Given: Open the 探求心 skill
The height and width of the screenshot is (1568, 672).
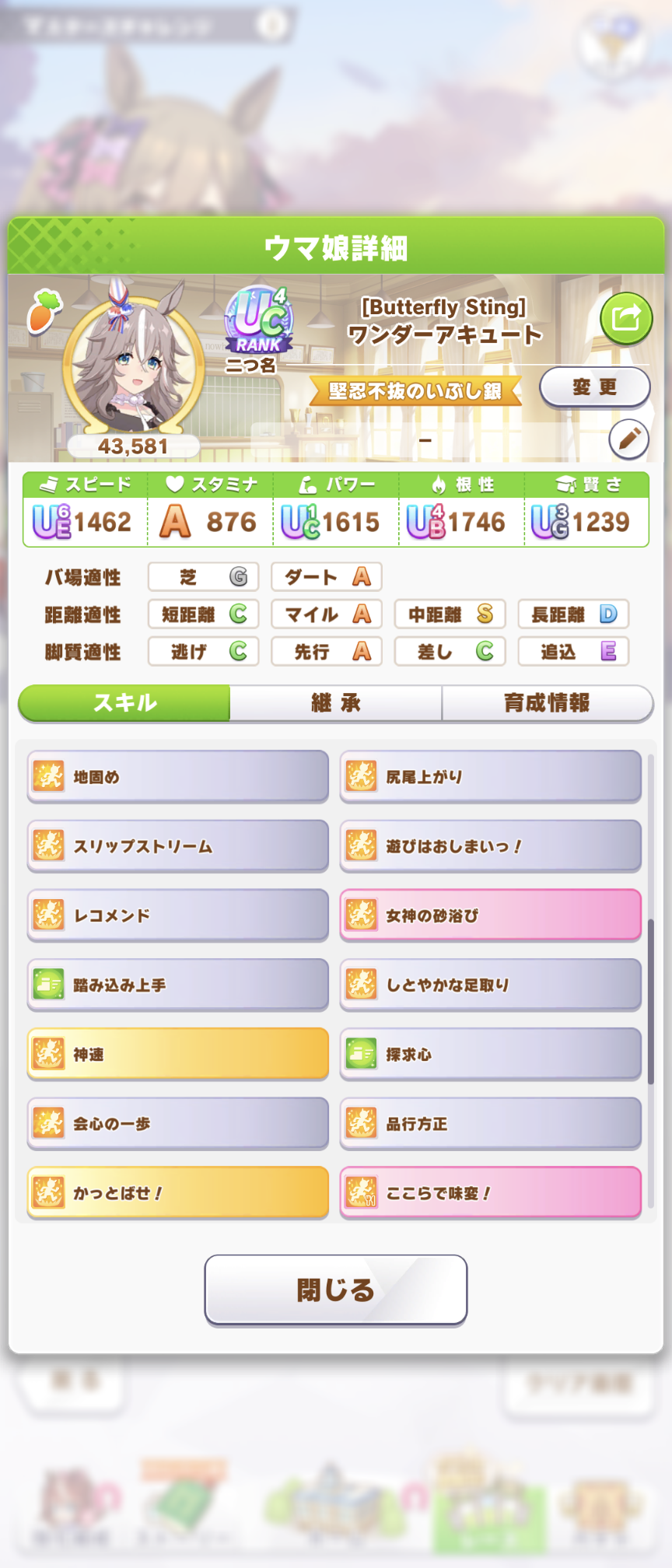Looking at the screenshot, I should pyautogui.click(x=491, y=1054).
